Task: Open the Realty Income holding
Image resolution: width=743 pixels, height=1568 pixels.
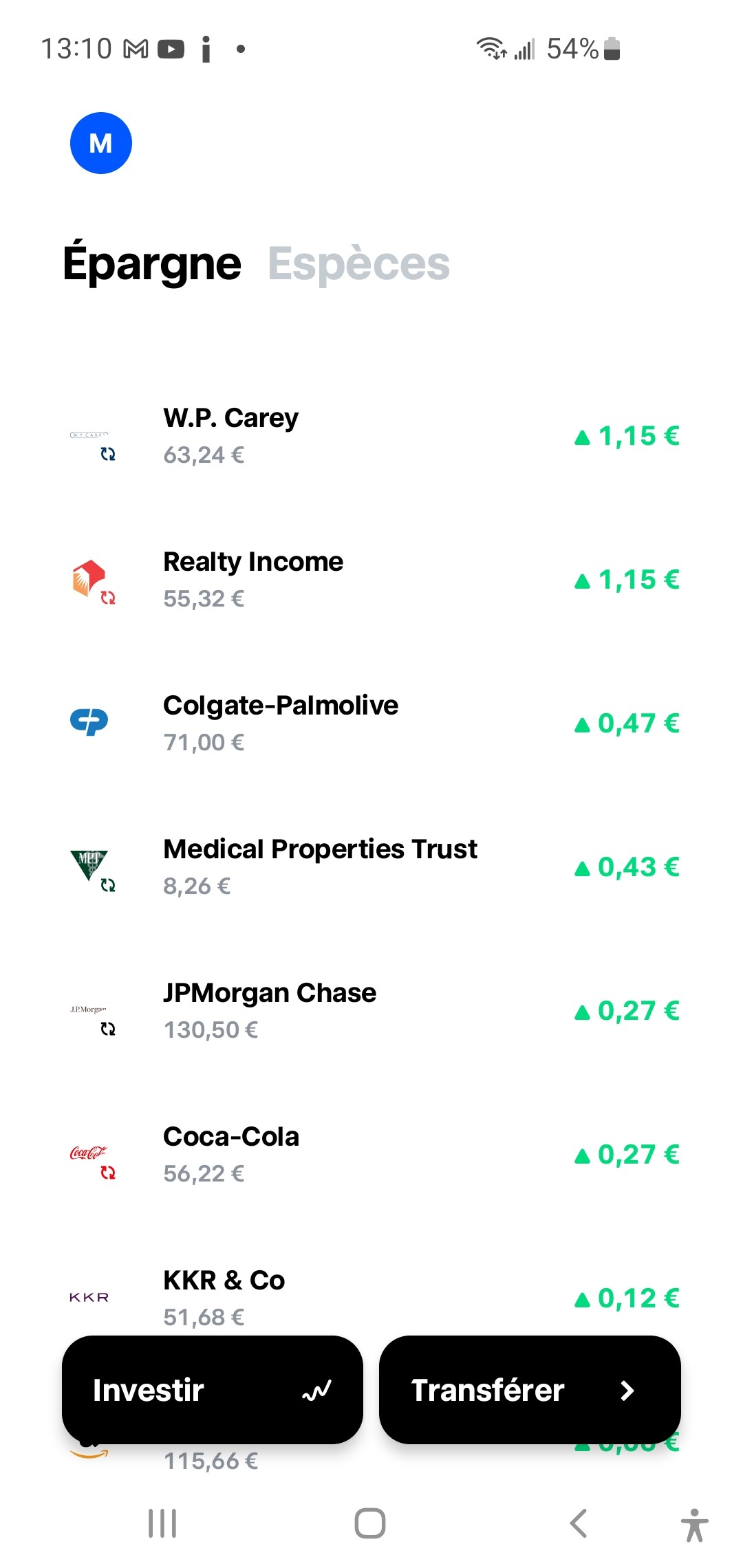Action: point(371,580)
